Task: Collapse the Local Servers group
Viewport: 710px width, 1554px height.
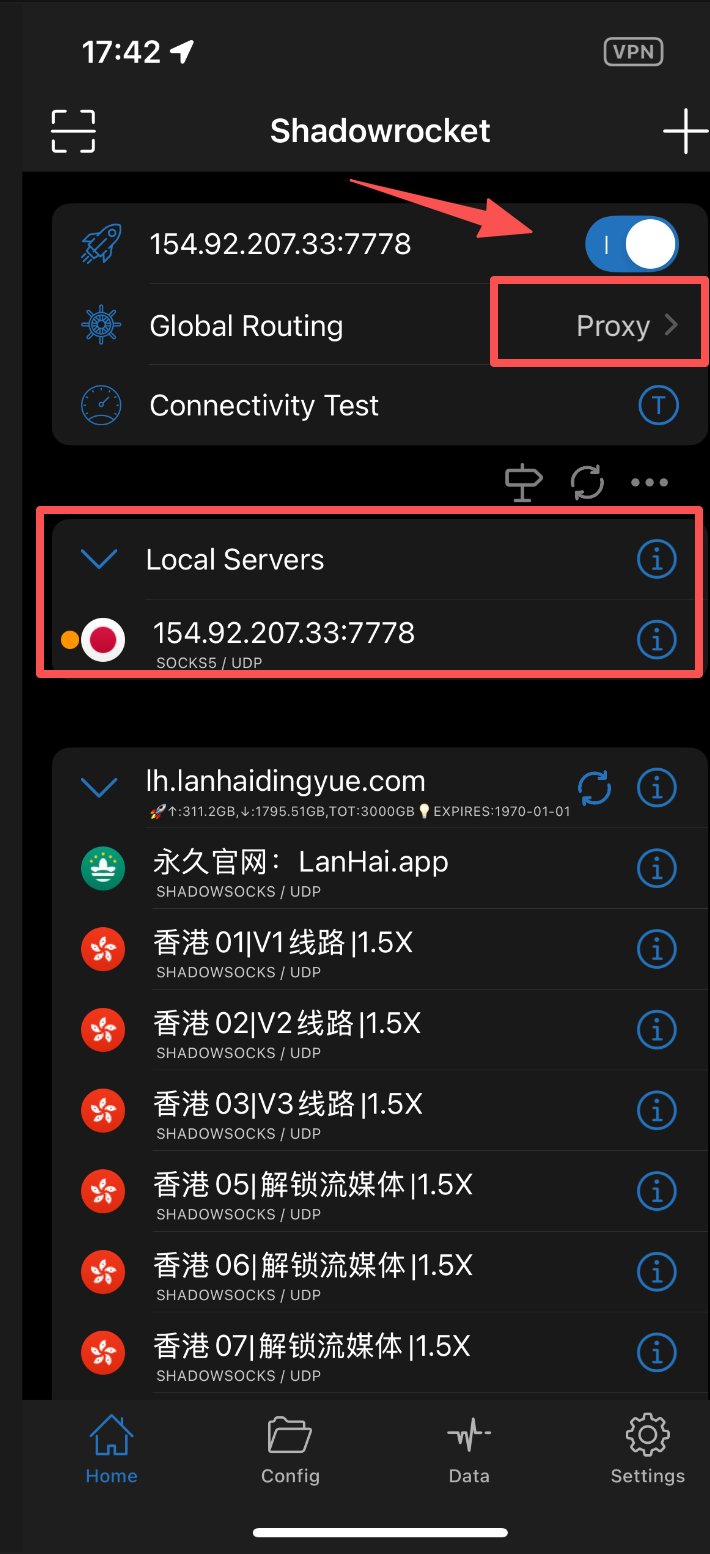Action: (x=98, y=559)
